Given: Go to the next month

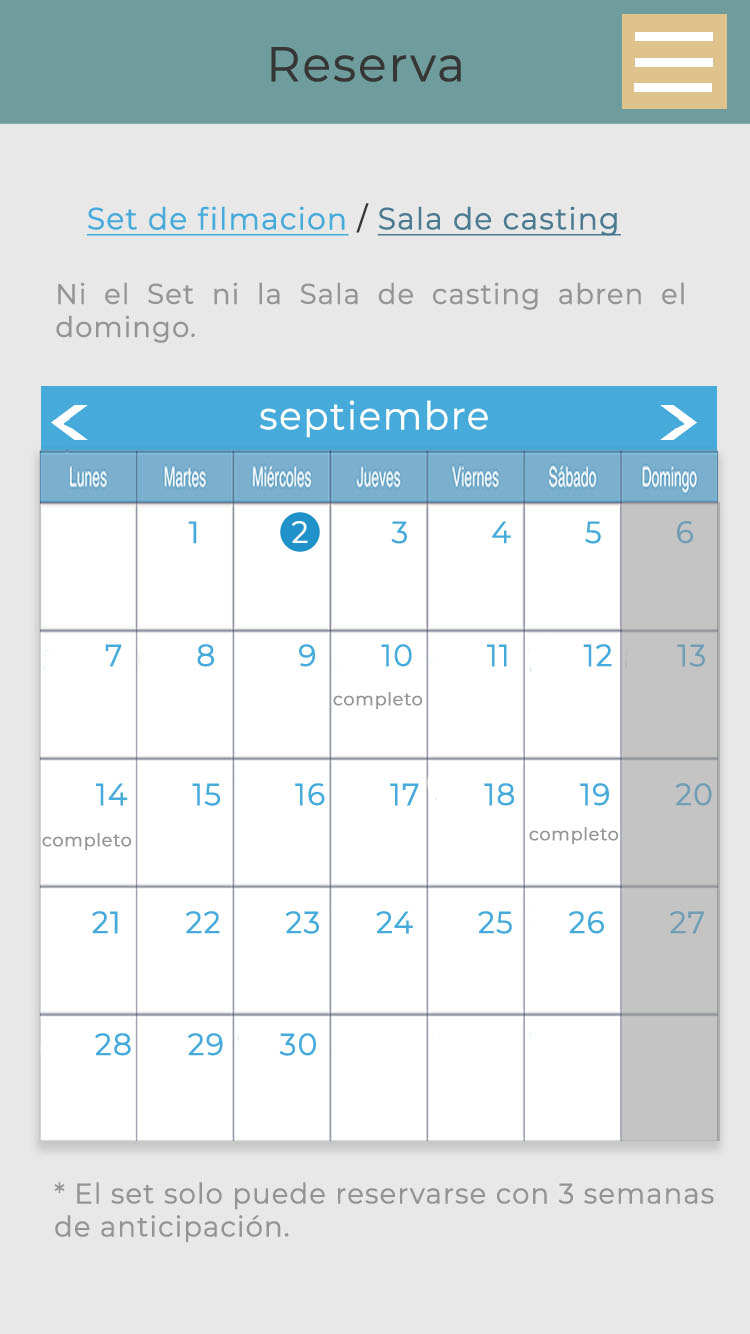Looking at the screenshot, I should (x=678, y=422).
